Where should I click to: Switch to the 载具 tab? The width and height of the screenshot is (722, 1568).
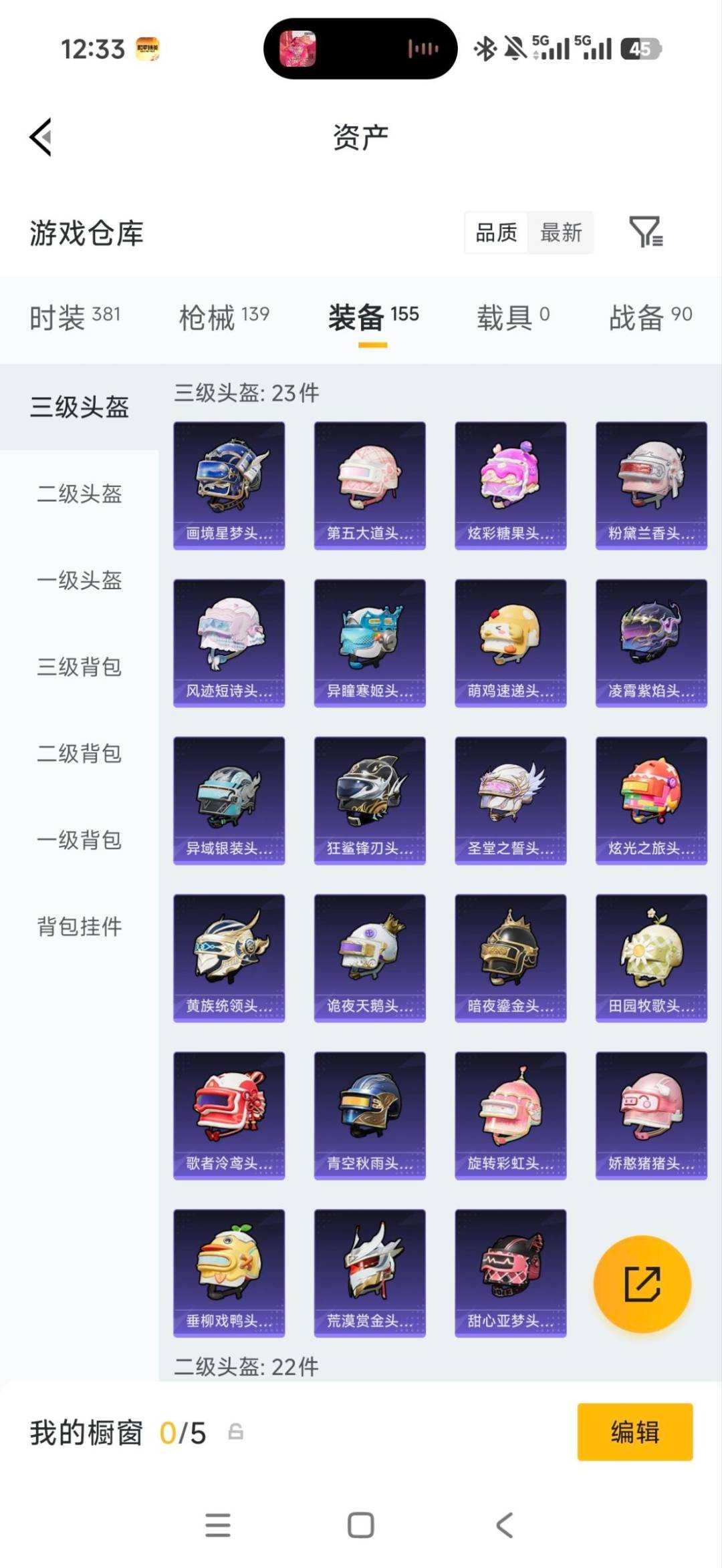click(x=513, y=317)
